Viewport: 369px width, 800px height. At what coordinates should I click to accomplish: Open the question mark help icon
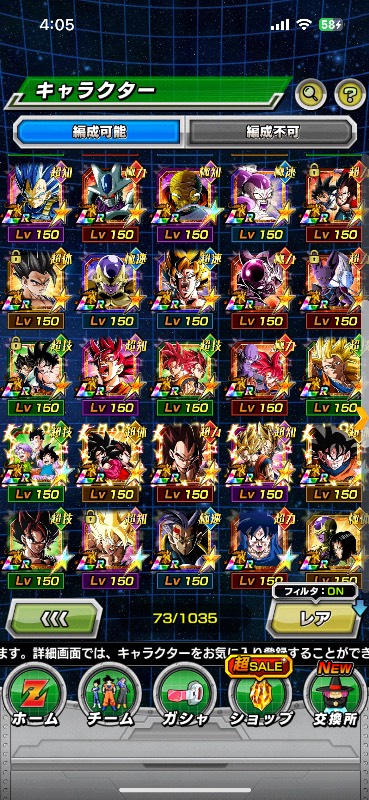pyautogui.click(x=350, y=93)
